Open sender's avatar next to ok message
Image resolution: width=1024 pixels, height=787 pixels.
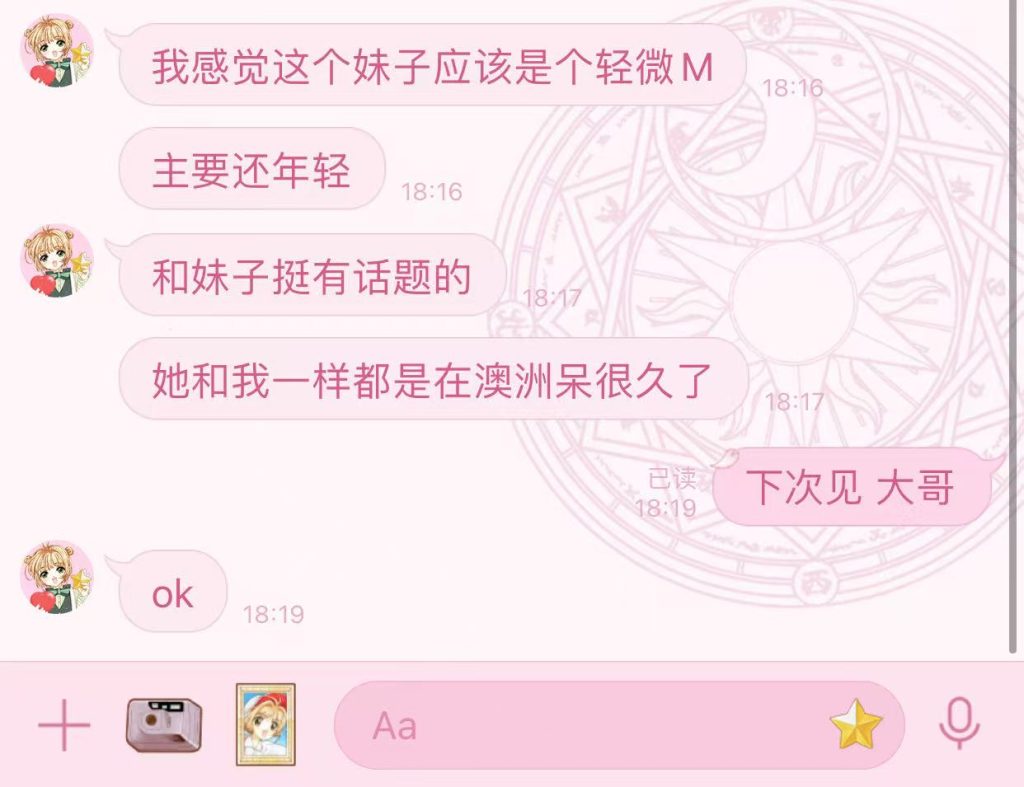click(x=57, y=578)
